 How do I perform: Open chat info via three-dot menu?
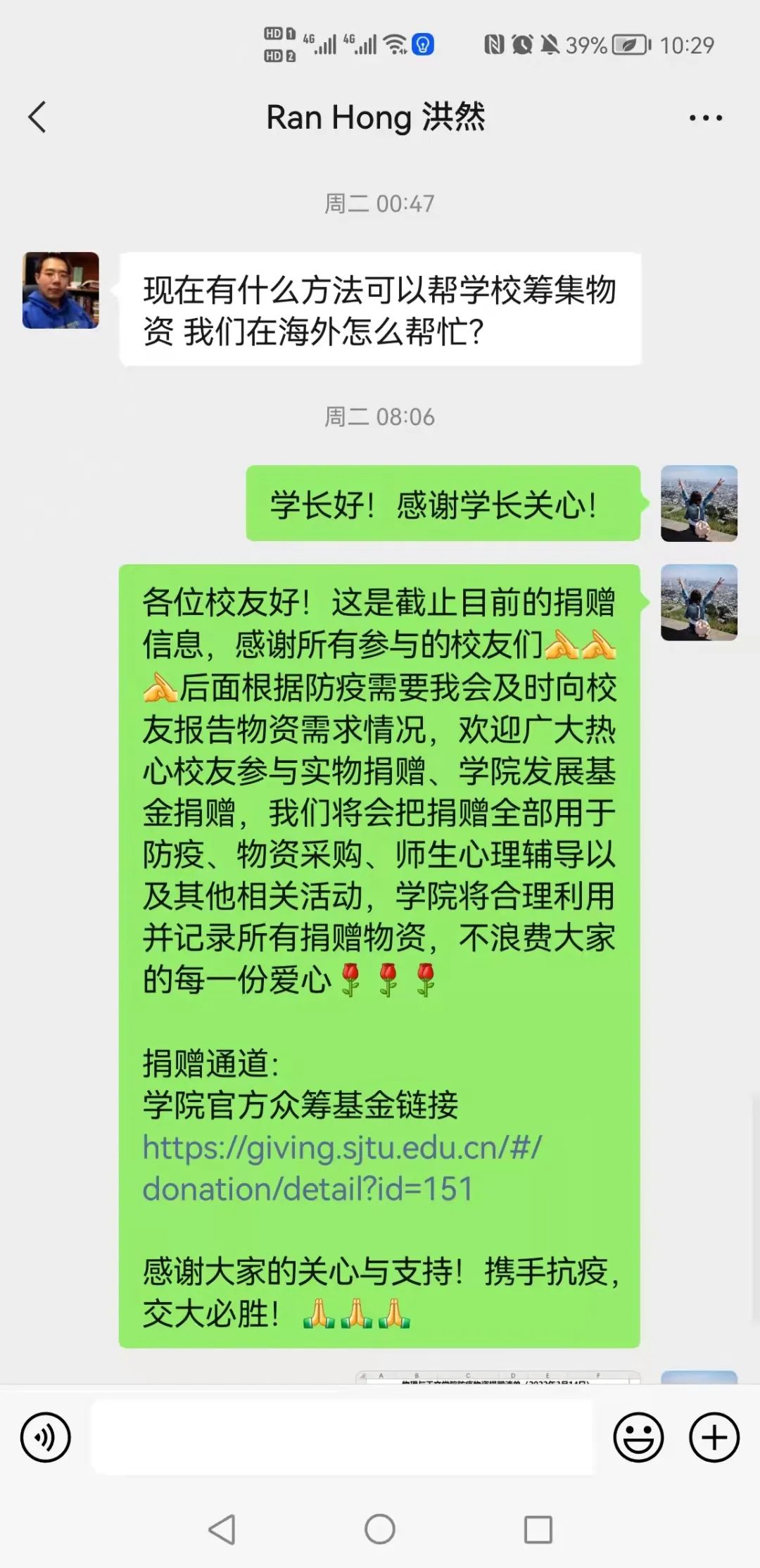[x=705, y=118]
